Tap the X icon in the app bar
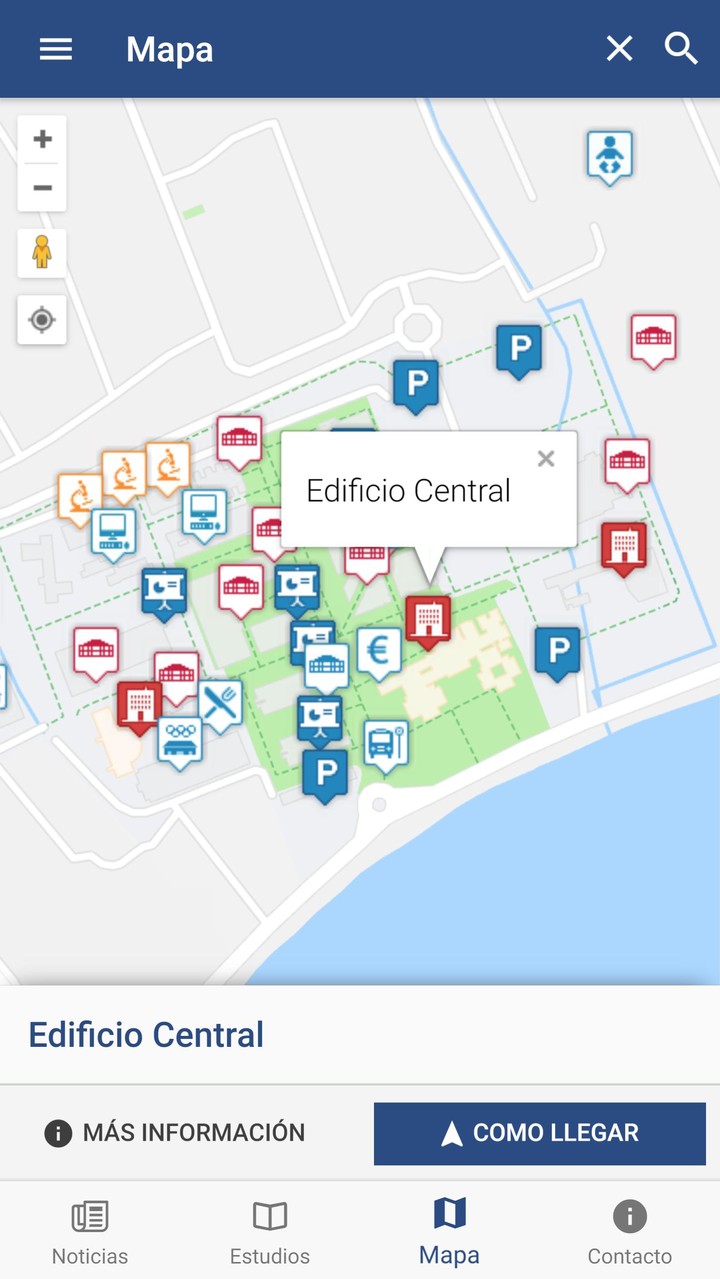The width and height of the screenshot is (720, 1279). coord(619,48)
